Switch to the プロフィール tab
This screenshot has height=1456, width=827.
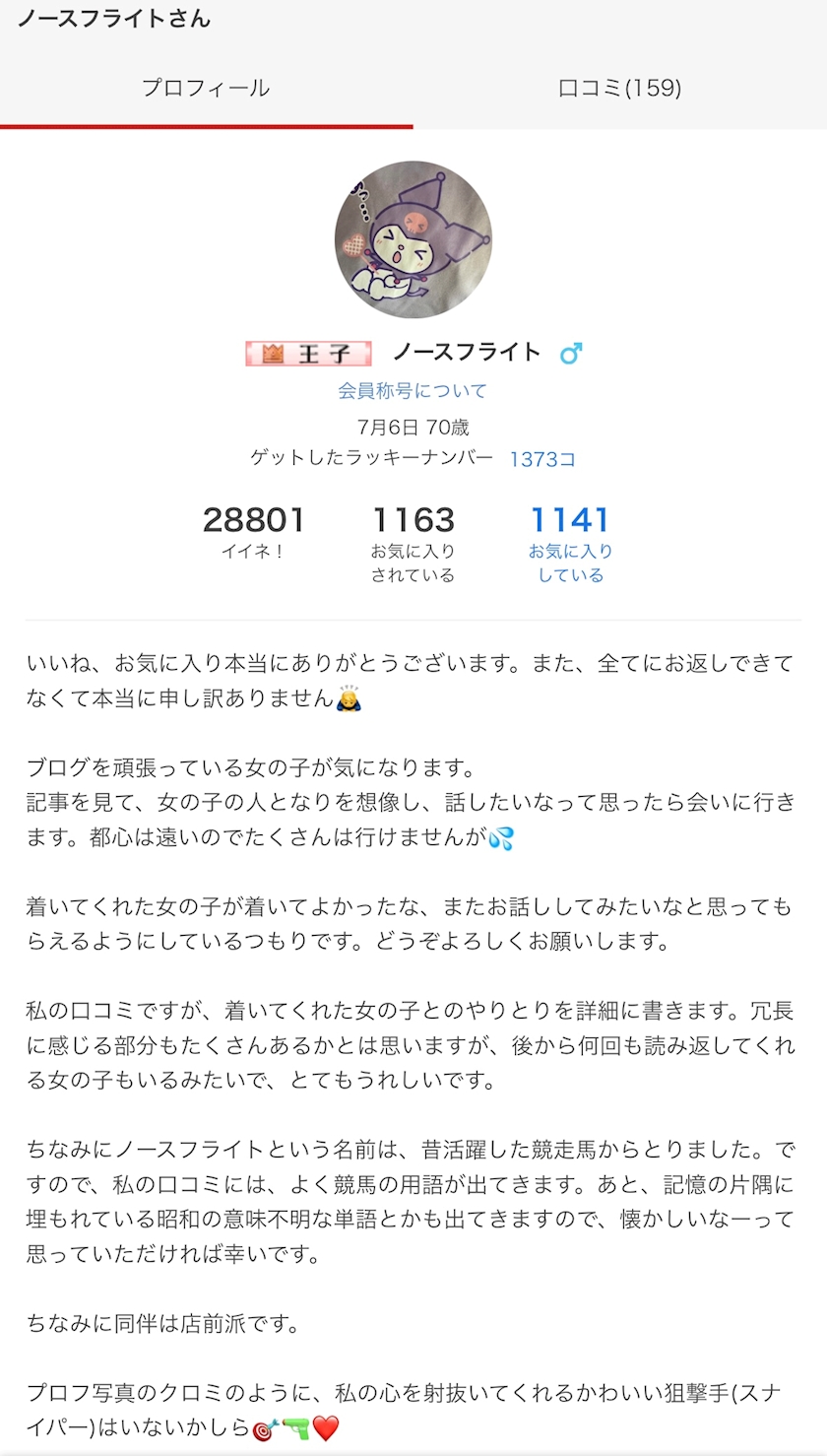pos(206,88)
